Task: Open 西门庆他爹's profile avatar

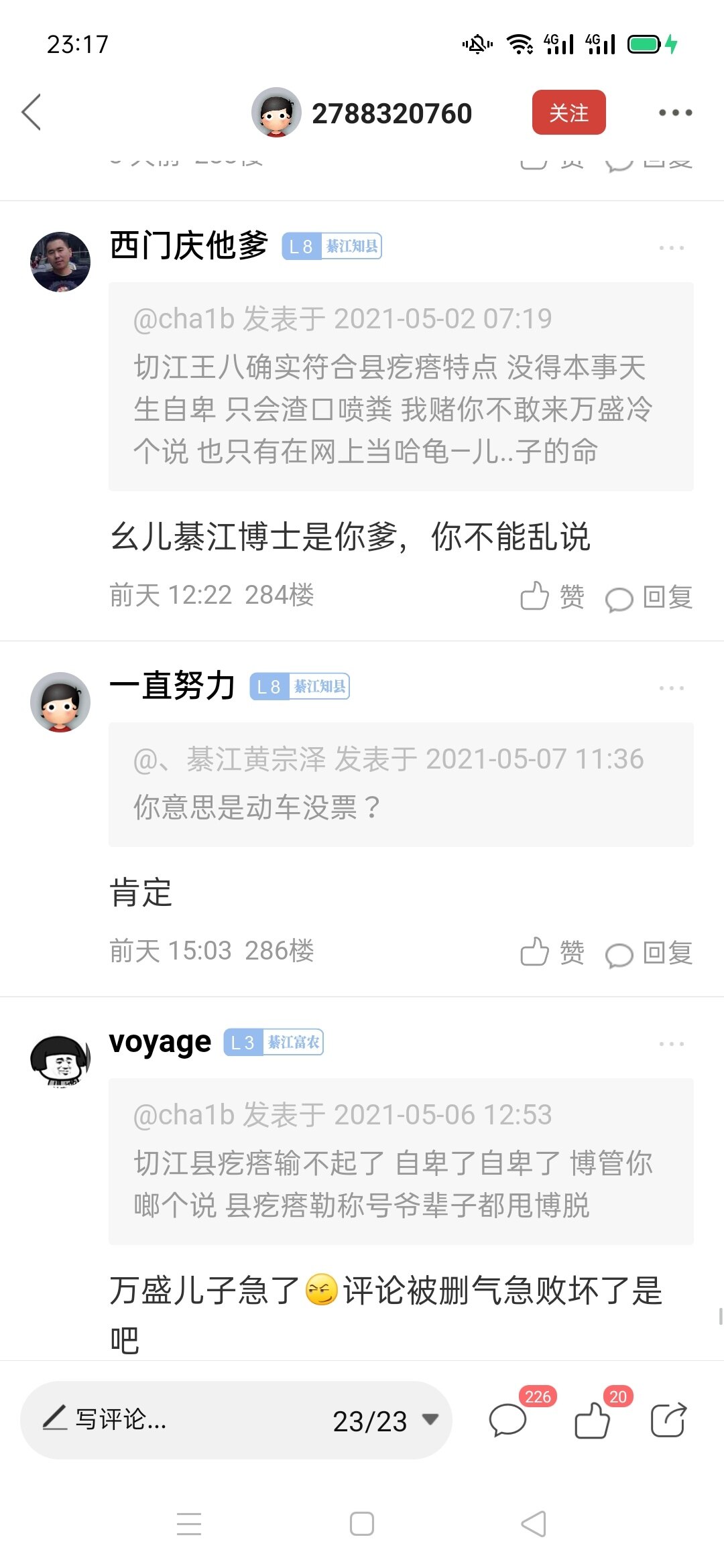Action: (x=60, y=262)
